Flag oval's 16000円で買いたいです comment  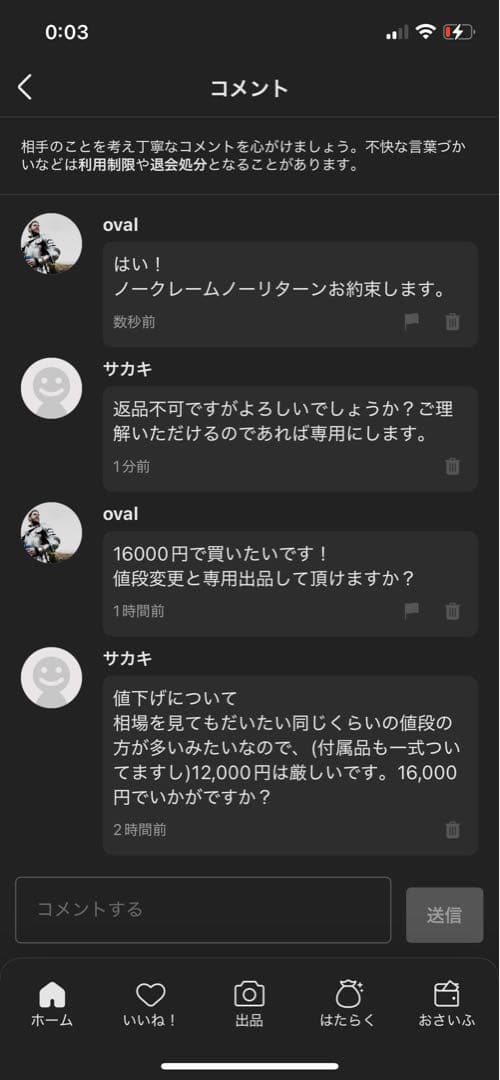(412, 611)
